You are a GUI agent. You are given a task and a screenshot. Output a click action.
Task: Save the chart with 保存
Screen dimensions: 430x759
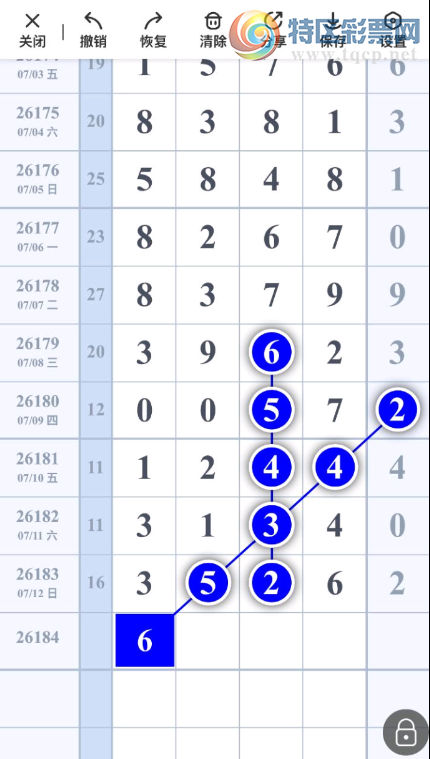pos(333,30)
